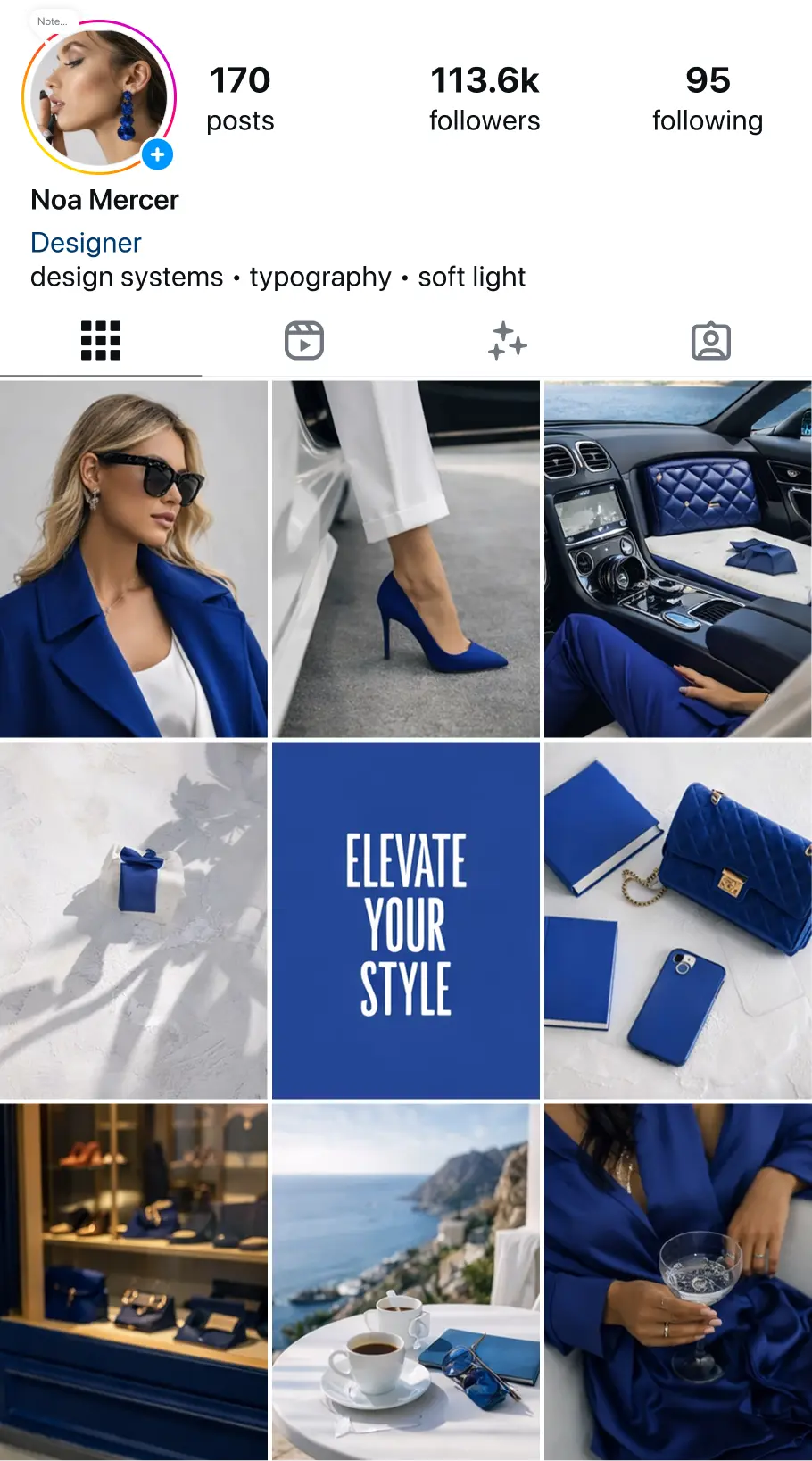
Task: View the 113.6k followers list
Action: [485, 98]
